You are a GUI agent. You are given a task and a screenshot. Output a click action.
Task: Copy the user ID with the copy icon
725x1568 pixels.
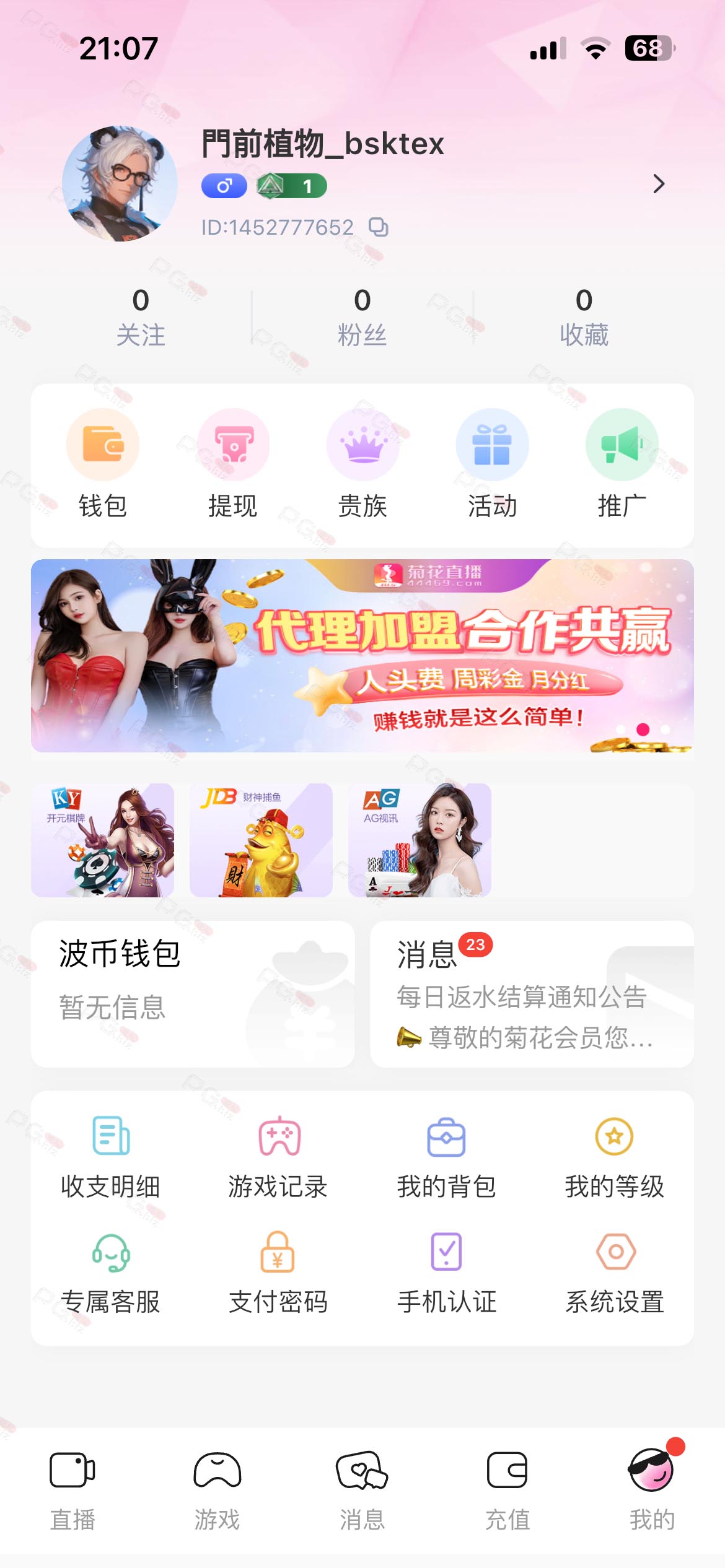coord(378,227)
